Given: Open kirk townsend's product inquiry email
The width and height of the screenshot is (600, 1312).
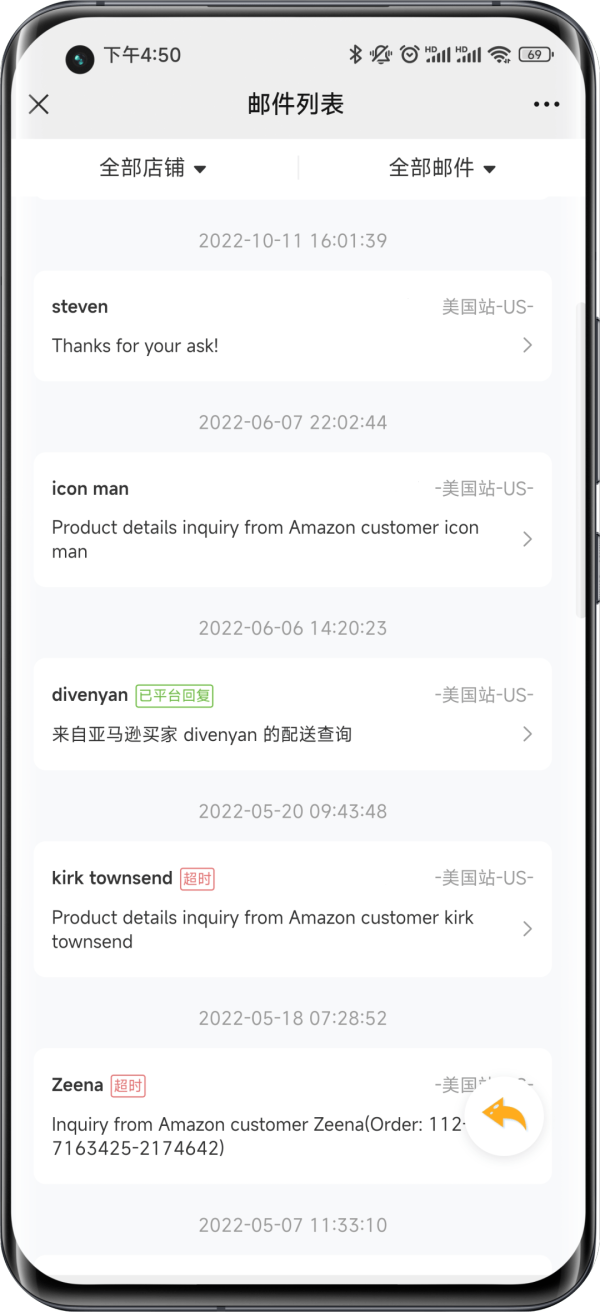Looking at the screenshot, I should 292,909.
